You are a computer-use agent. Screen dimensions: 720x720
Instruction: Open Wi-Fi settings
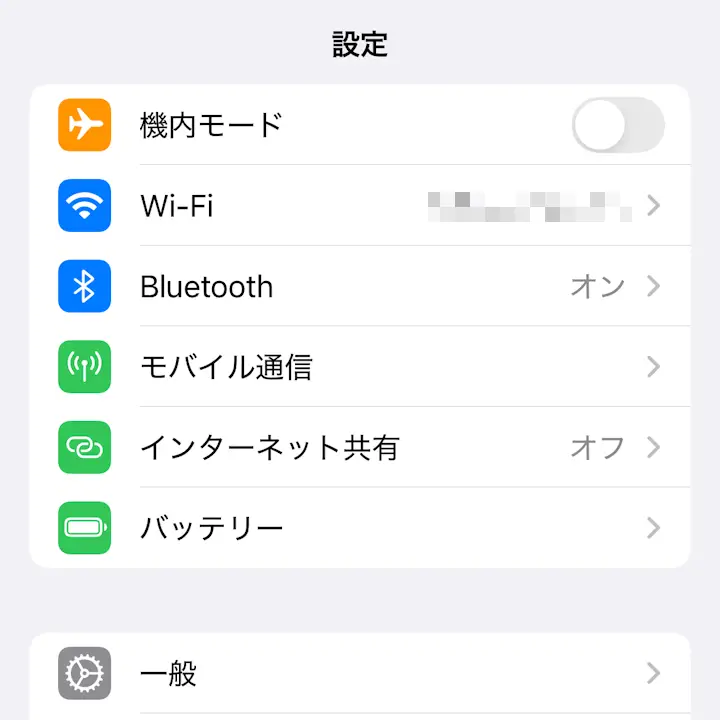[360, 206]
